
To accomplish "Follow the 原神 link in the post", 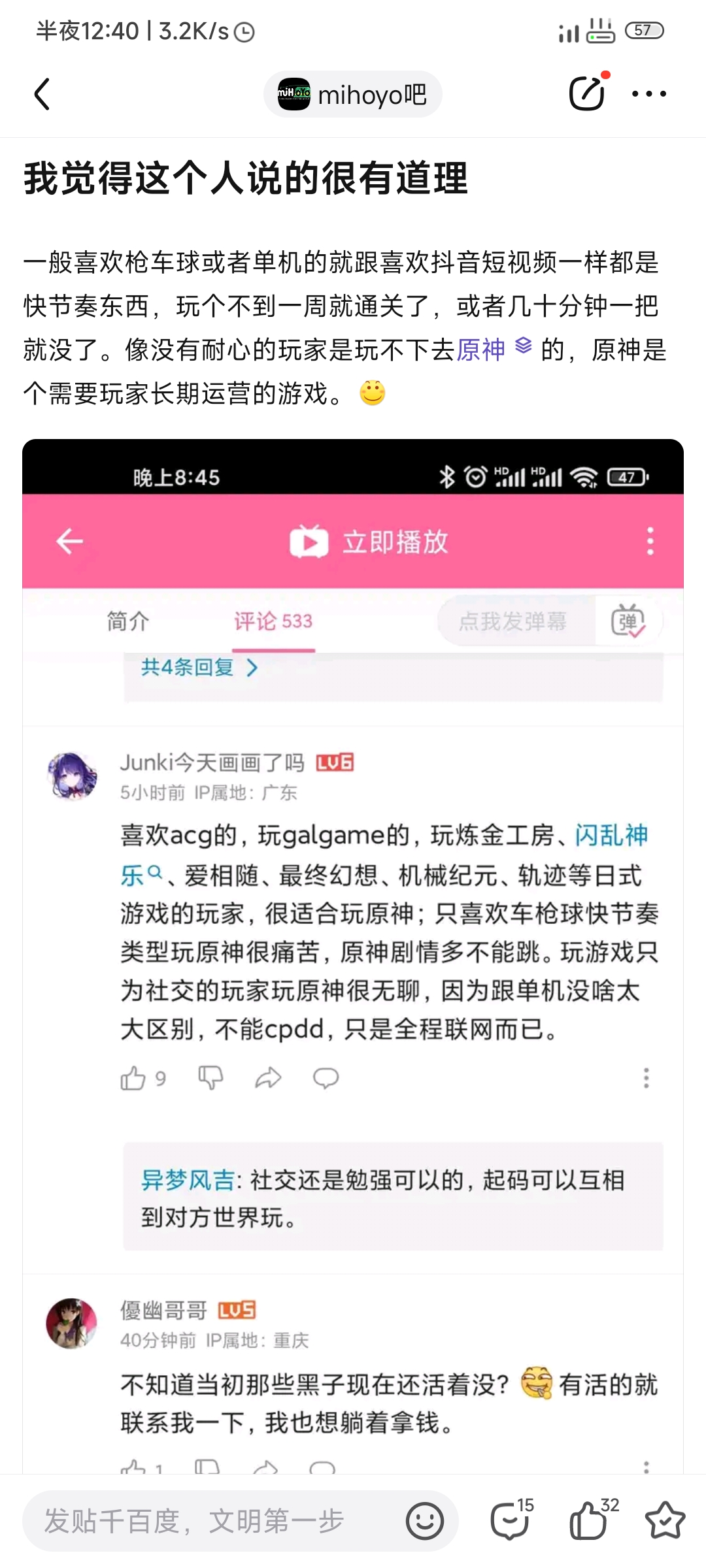I will (x=481, y=350).
